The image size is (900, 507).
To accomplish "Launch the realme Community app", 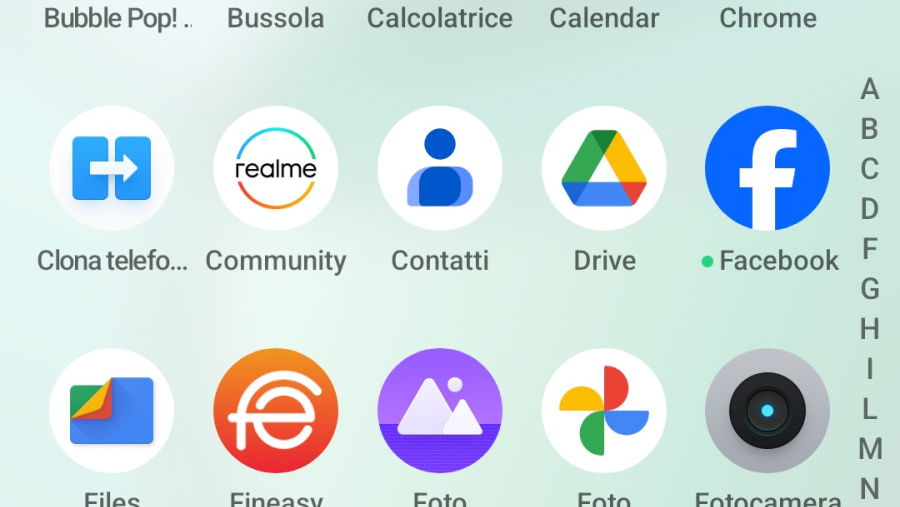I will click(x=275, y=168).
